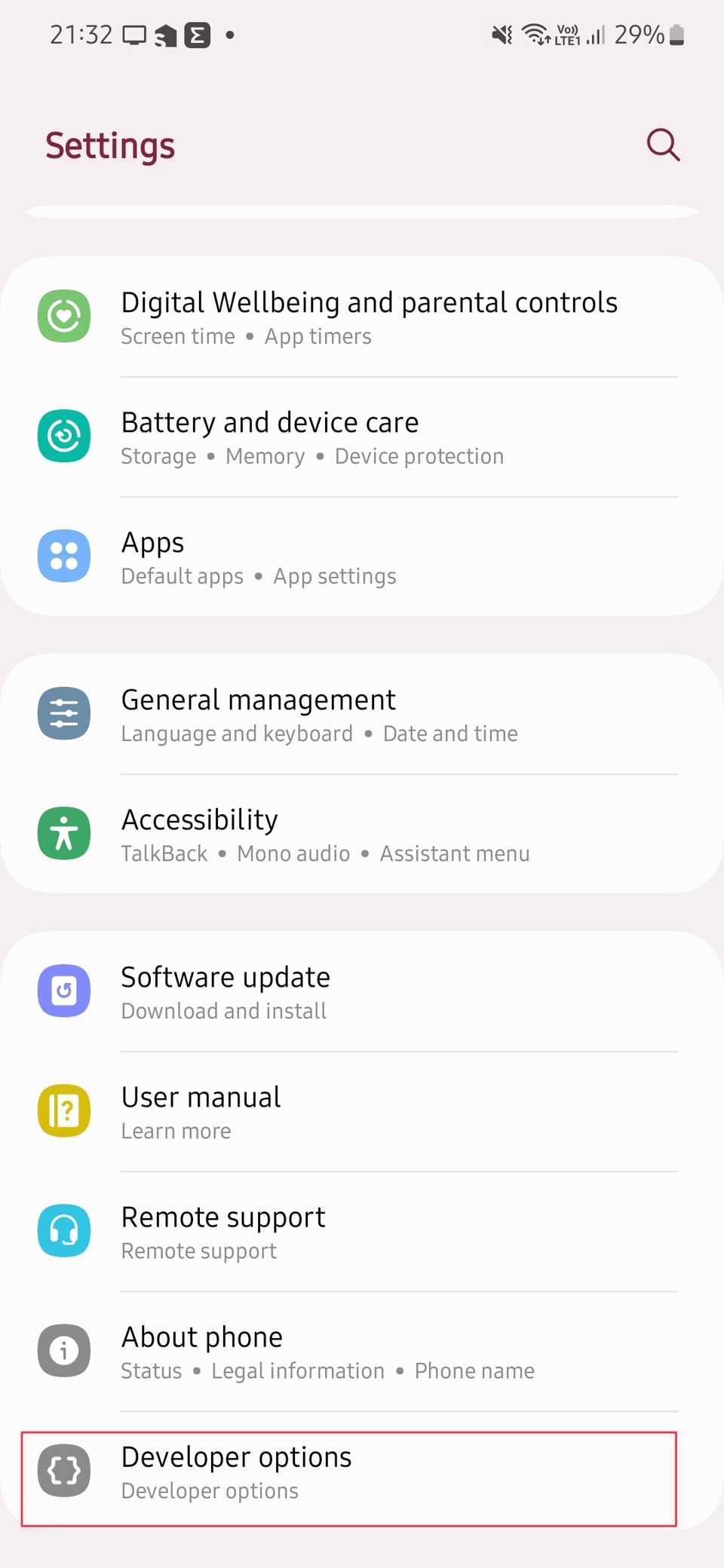
Task: Tap the Battery and device care icon
Action: 64,436
